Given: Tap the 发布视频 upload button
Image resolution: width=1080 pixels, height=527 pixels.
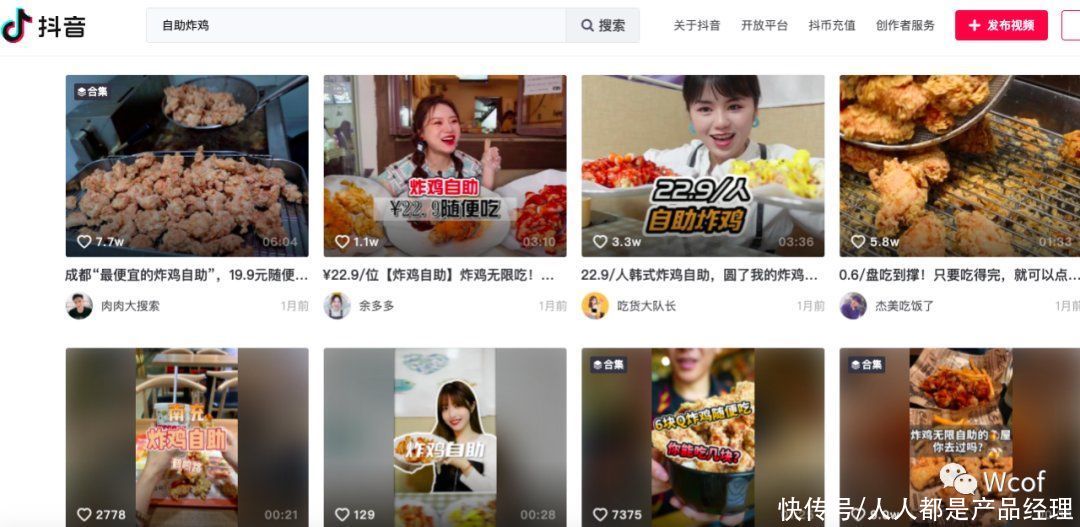Looking at the screenshot, I should click(x=1001, y=26).
